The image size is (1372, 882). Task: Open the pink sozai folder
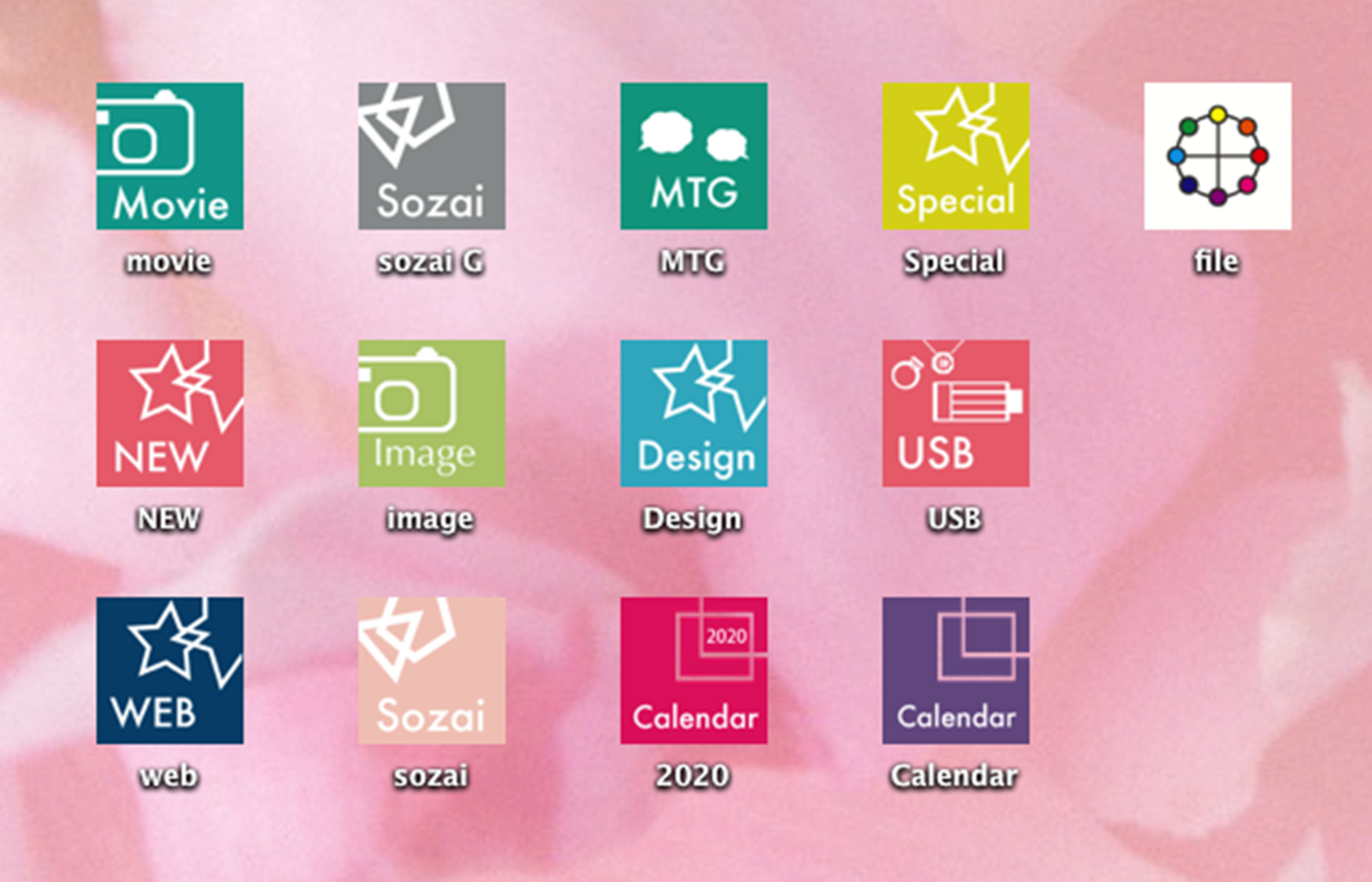click(x=431, y=671)
